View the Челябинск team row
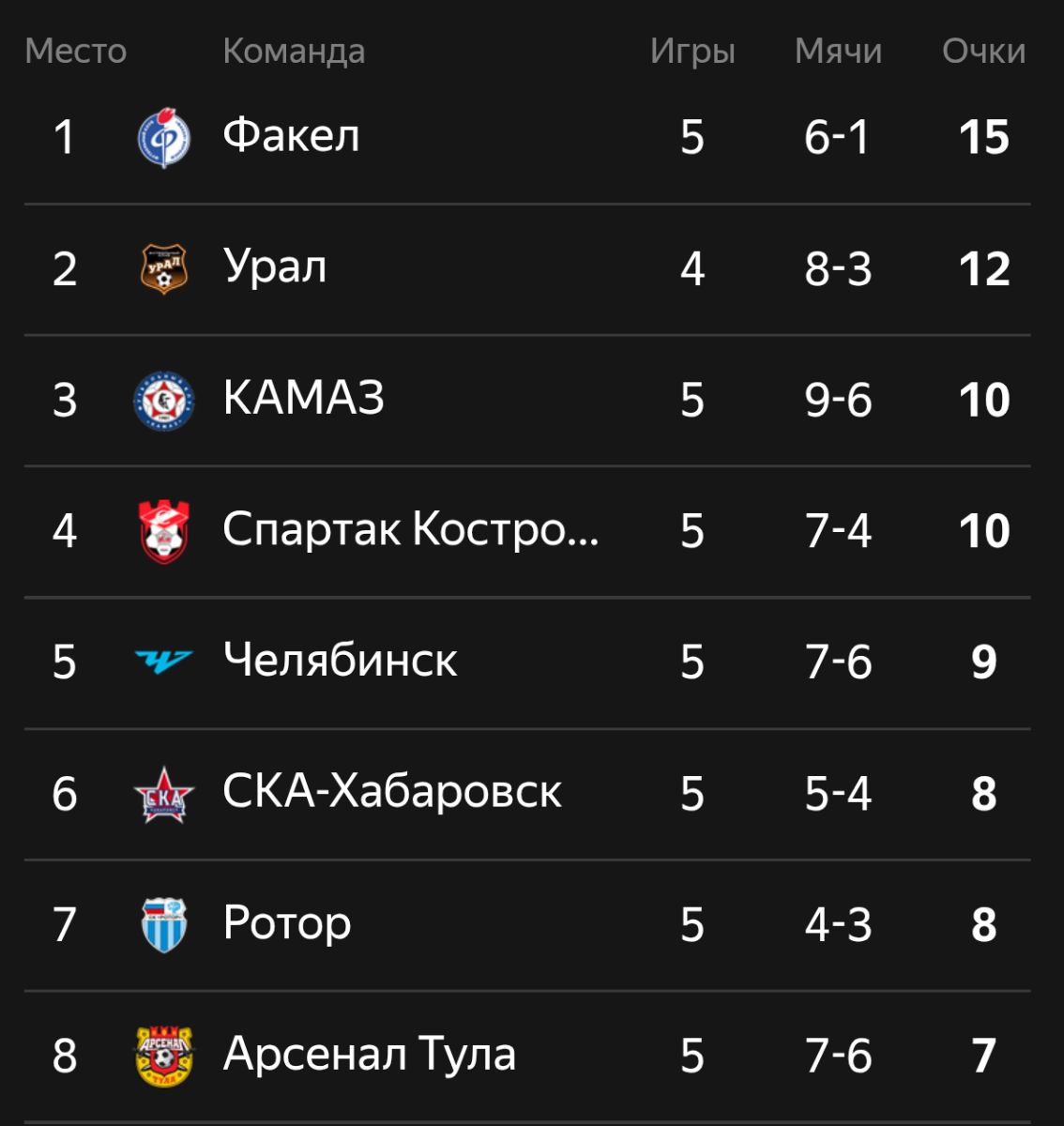 pos(340,662)
